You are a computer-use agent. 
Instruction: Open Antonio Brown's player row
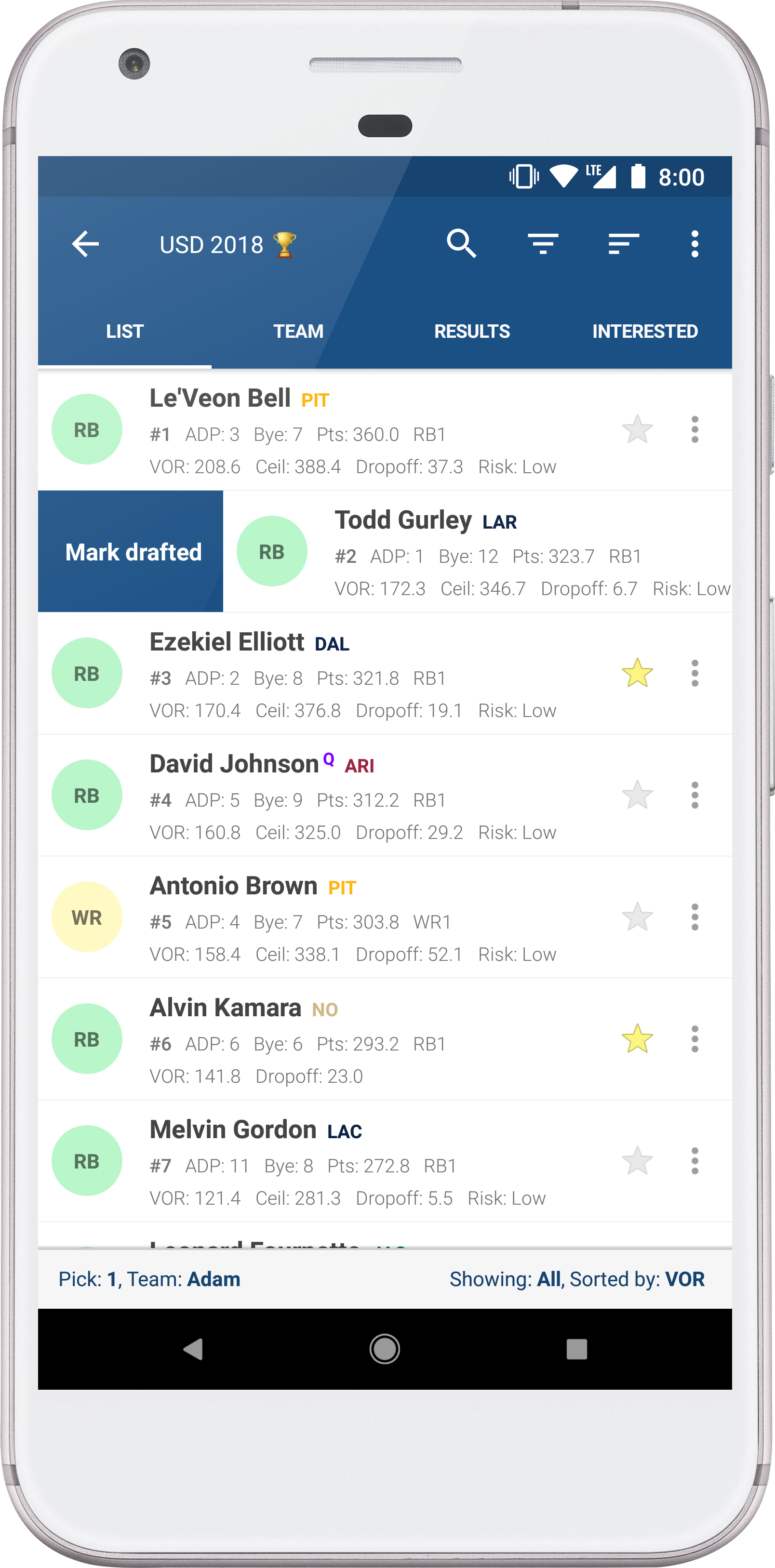(385, 917)
